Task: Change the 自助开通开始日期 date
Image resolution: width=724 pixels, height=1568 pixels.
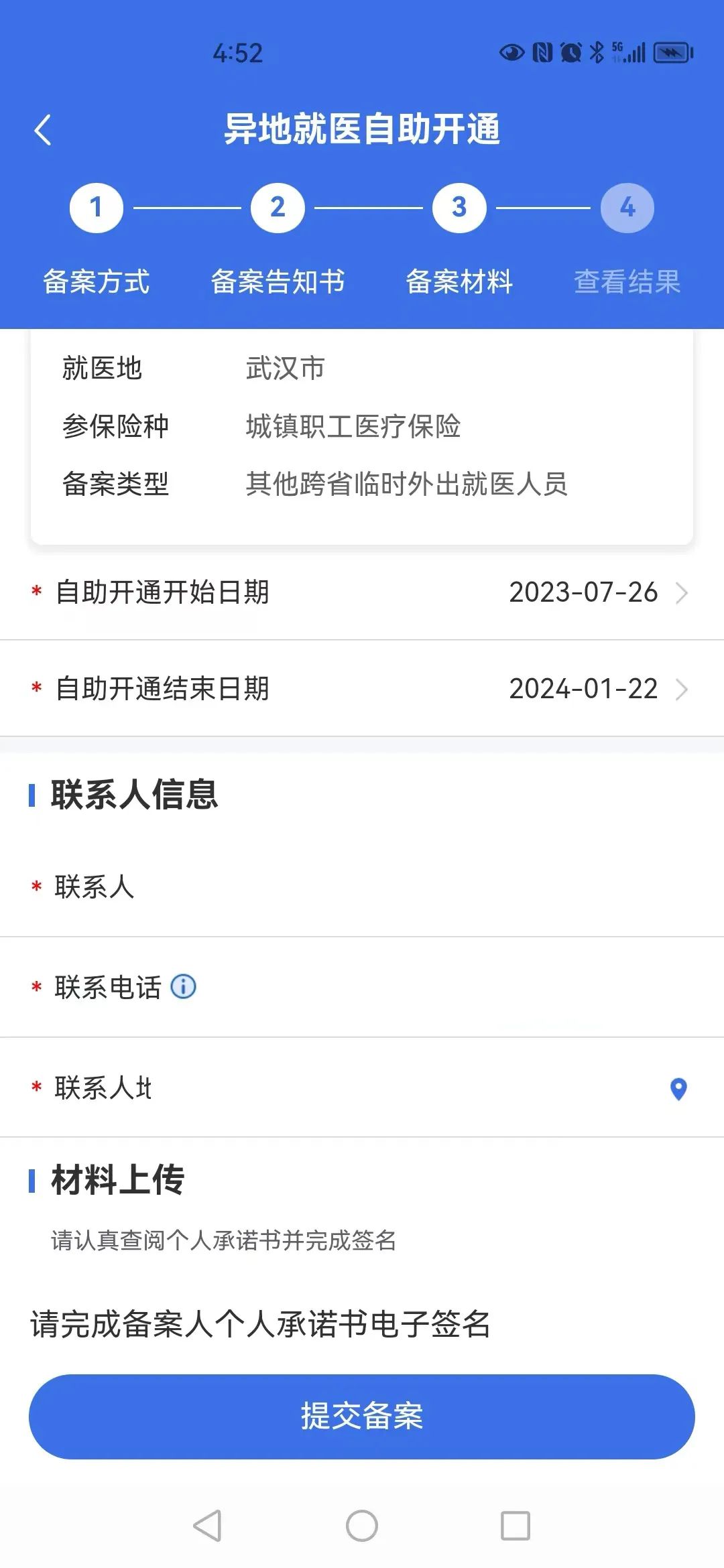Action: [x=595, y=593]
